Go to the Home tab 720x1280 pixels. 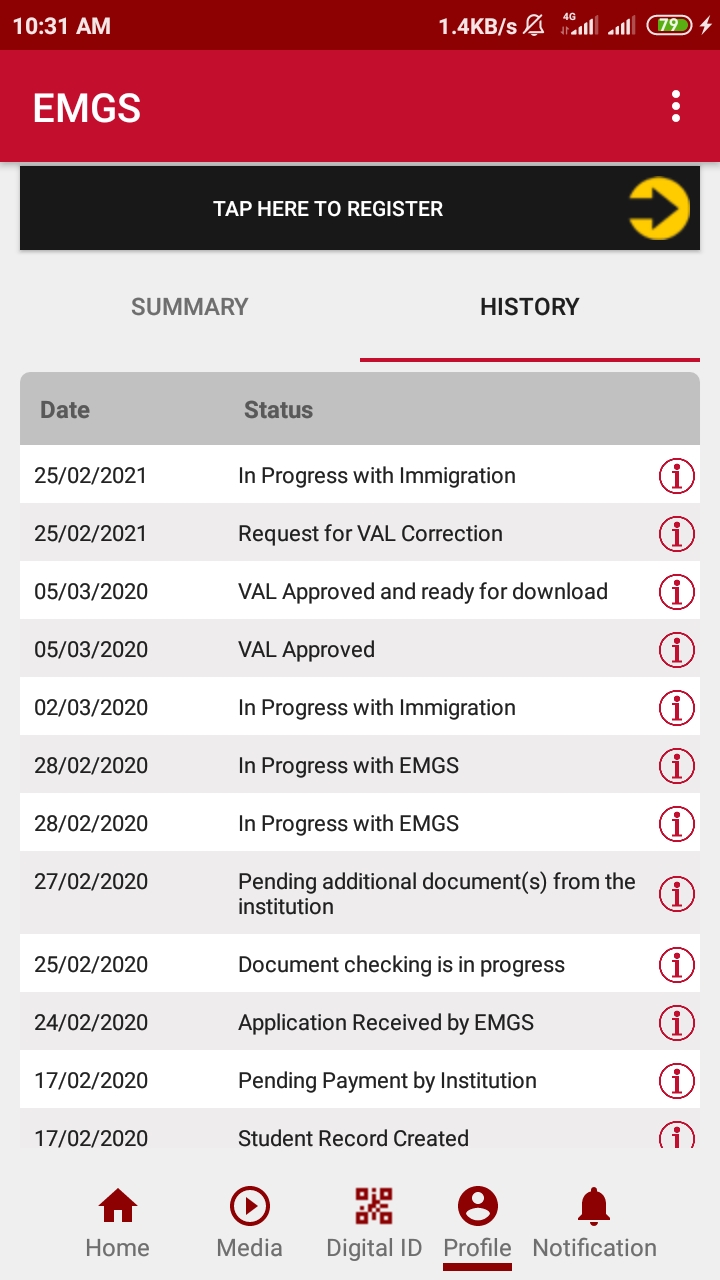[117, 1224]
